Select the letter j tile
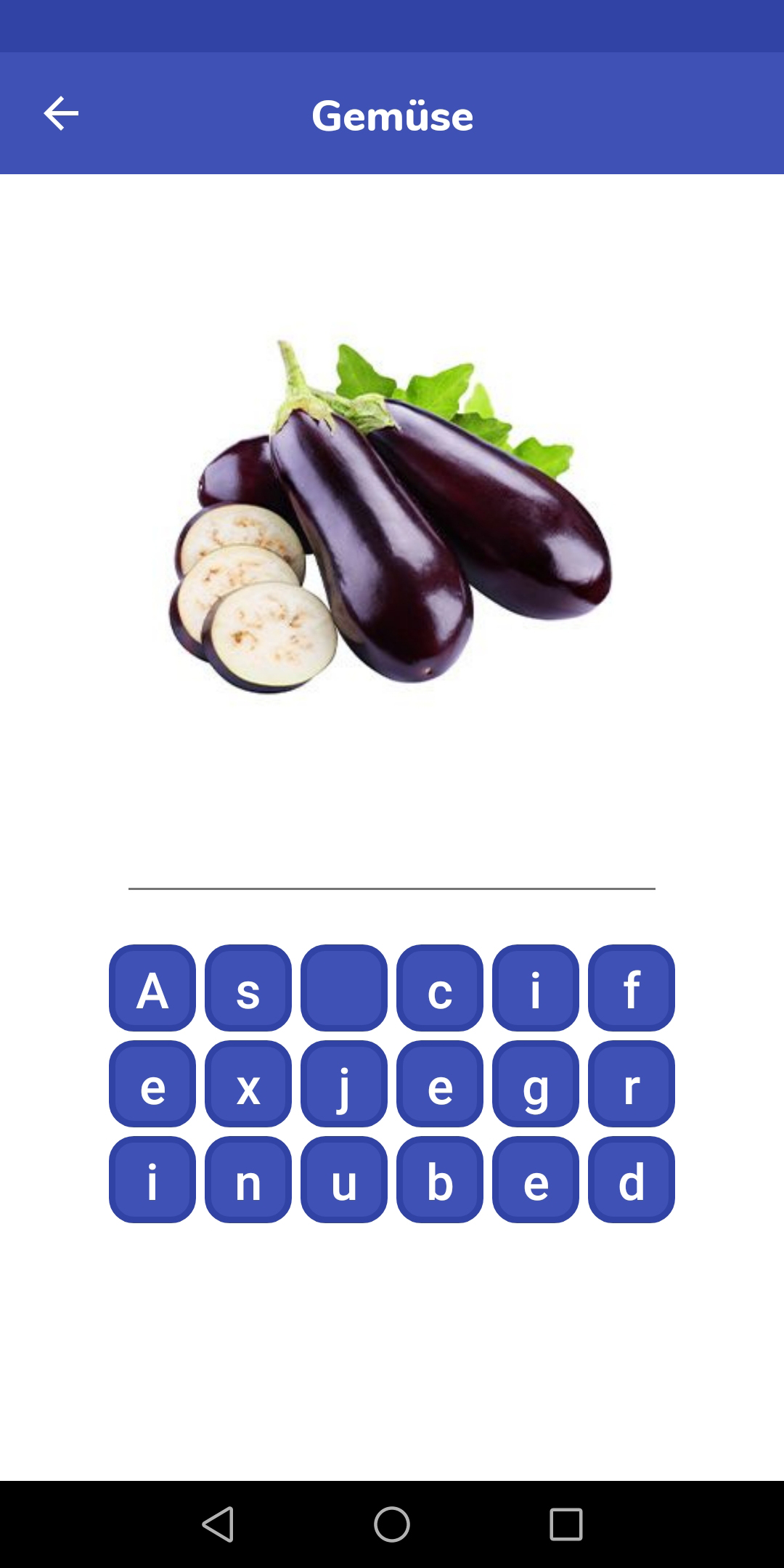The width and height of the screenshot is (784, 1568). [x=344, y=1084]
